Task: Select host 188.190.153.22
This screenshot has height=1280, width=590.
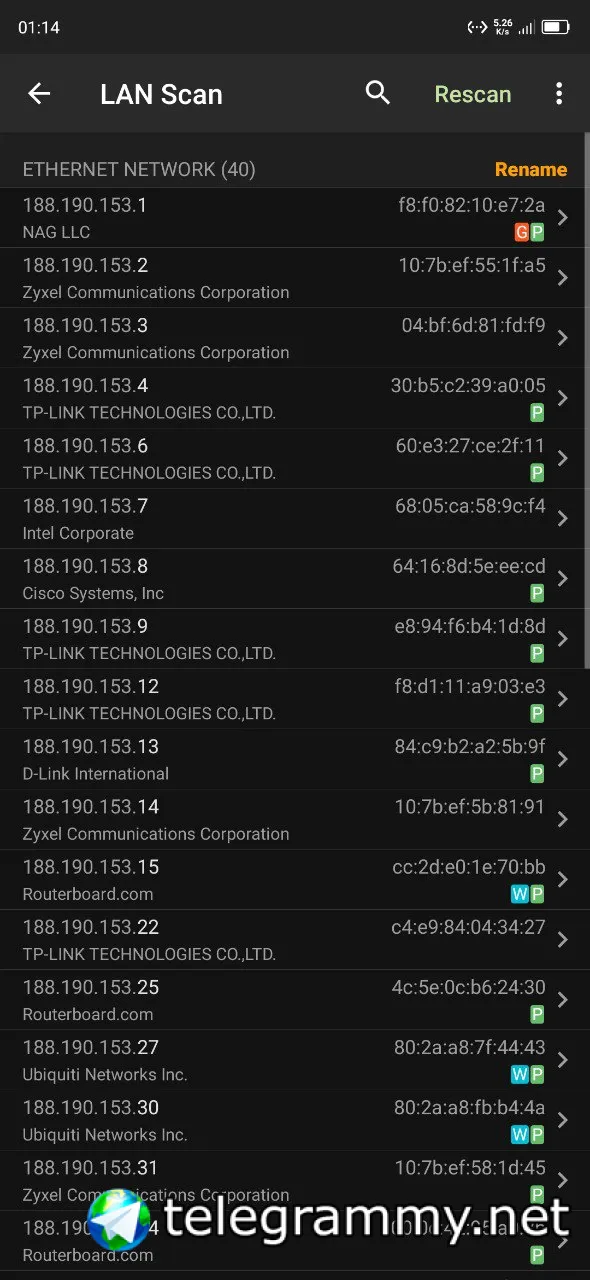Action: [295, 939]
